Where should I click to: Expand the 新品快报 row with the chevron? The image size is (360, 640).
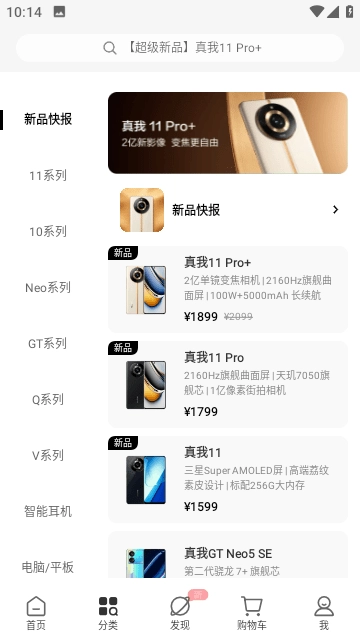[x=228, y=210]
